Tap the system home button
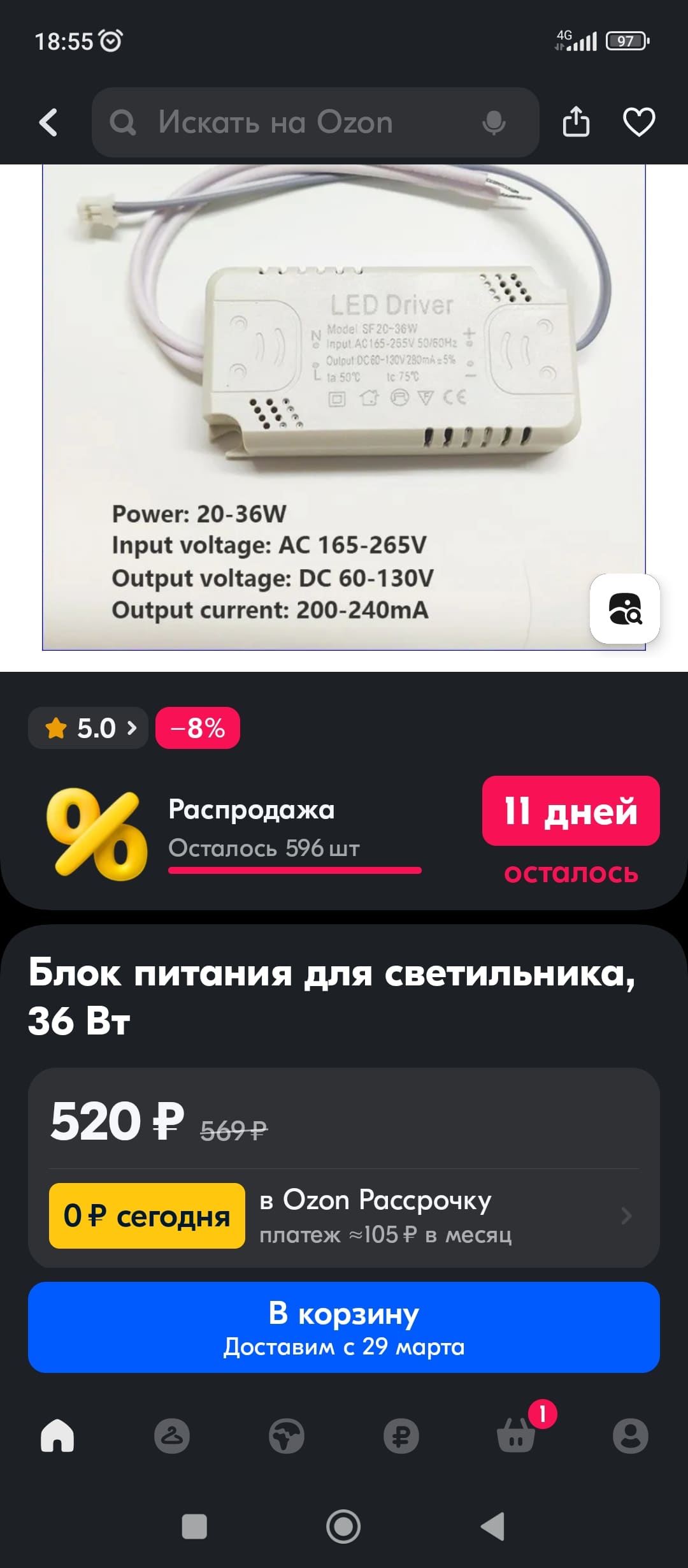The width and height of the screenshot is (688, 1568). pos(344,1527)
